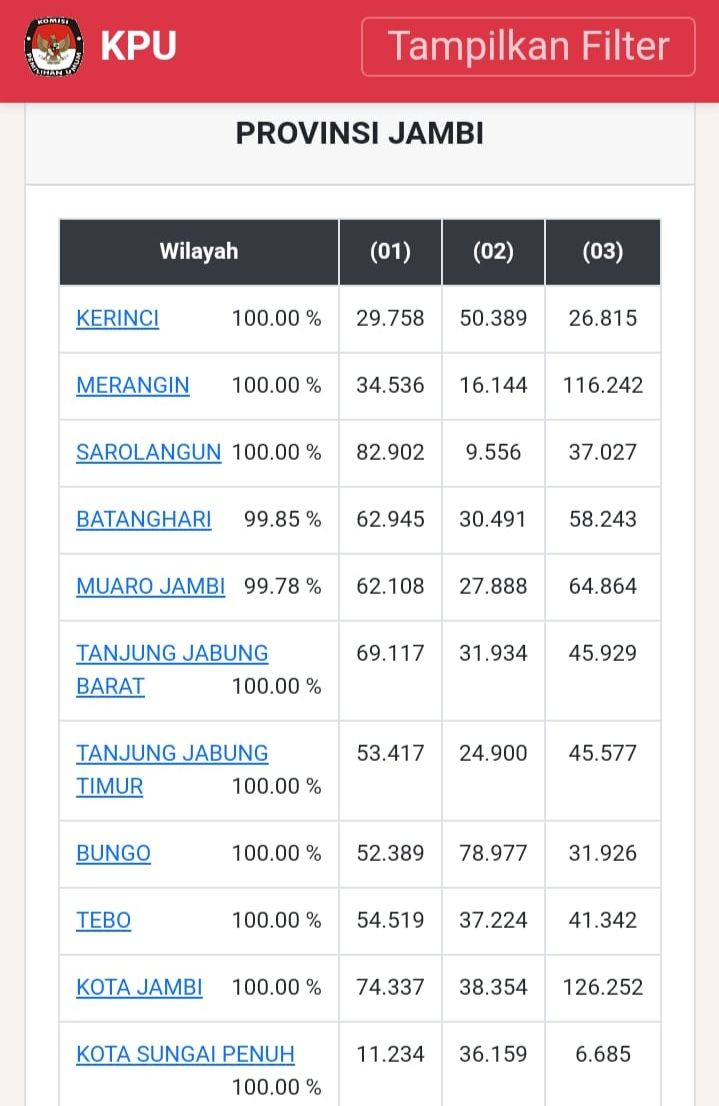Open TANJUNG JABUNG TIMUR link
This screenshot has height=1106, width=719.
pos(172,754)
